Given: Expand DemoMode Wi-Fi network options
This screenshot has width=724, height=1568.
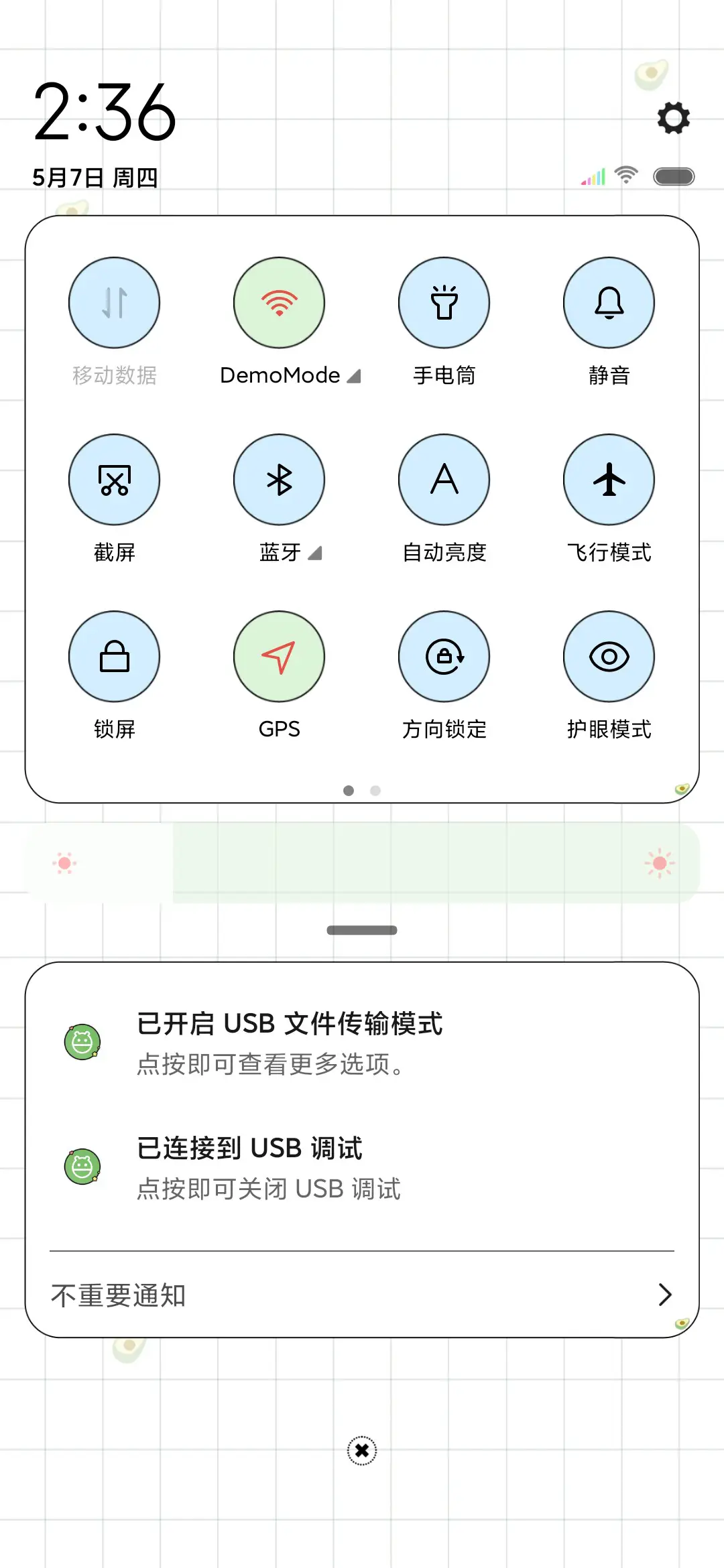Looking at the screenshot, I should point(354,375).
